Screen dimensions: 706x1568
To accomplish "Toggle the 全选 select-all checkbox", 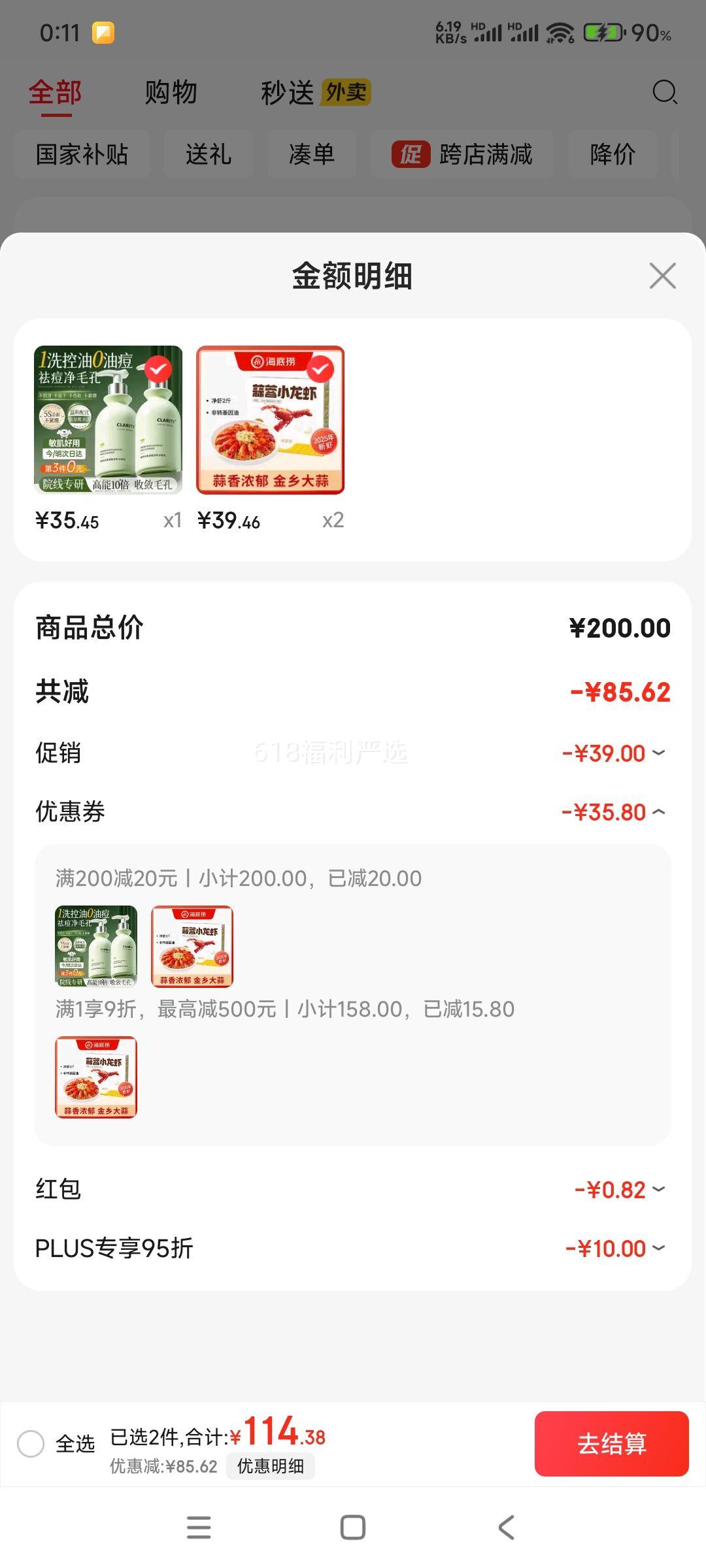I will pyautogui.click(x=31, y=1444).
